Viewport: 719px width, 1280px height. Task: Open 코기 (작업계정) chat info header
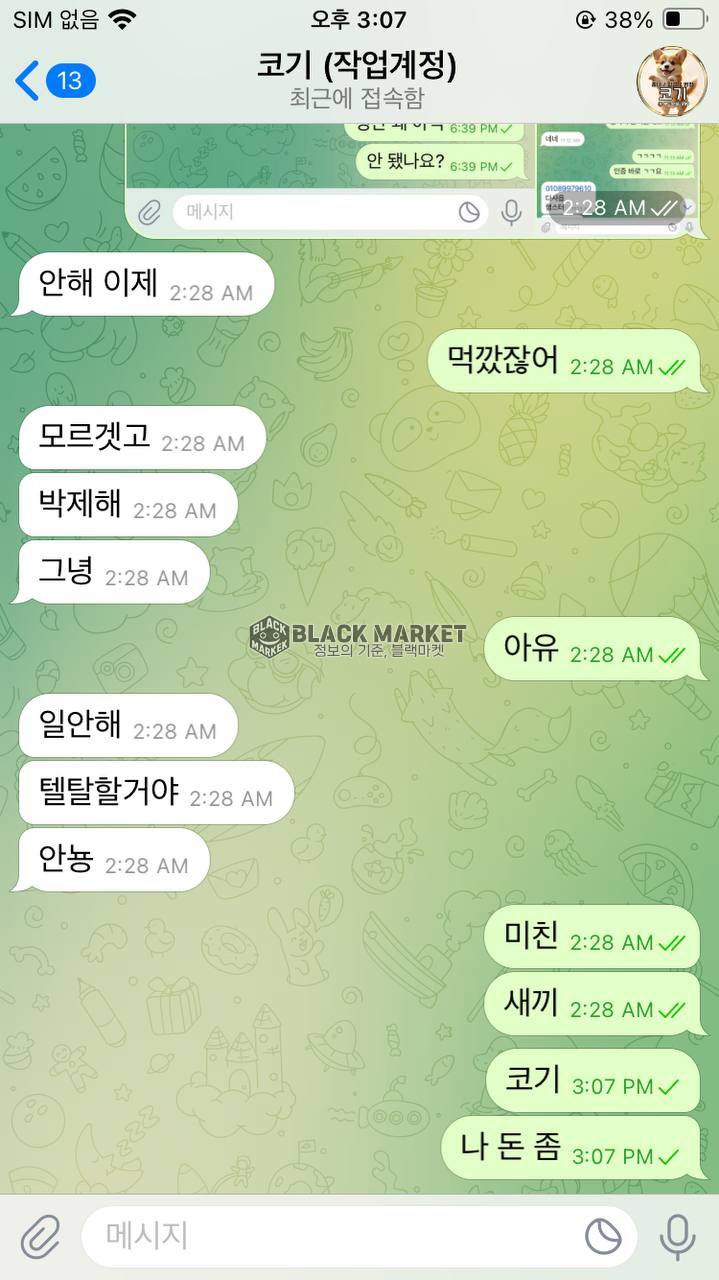pos(356,80)
